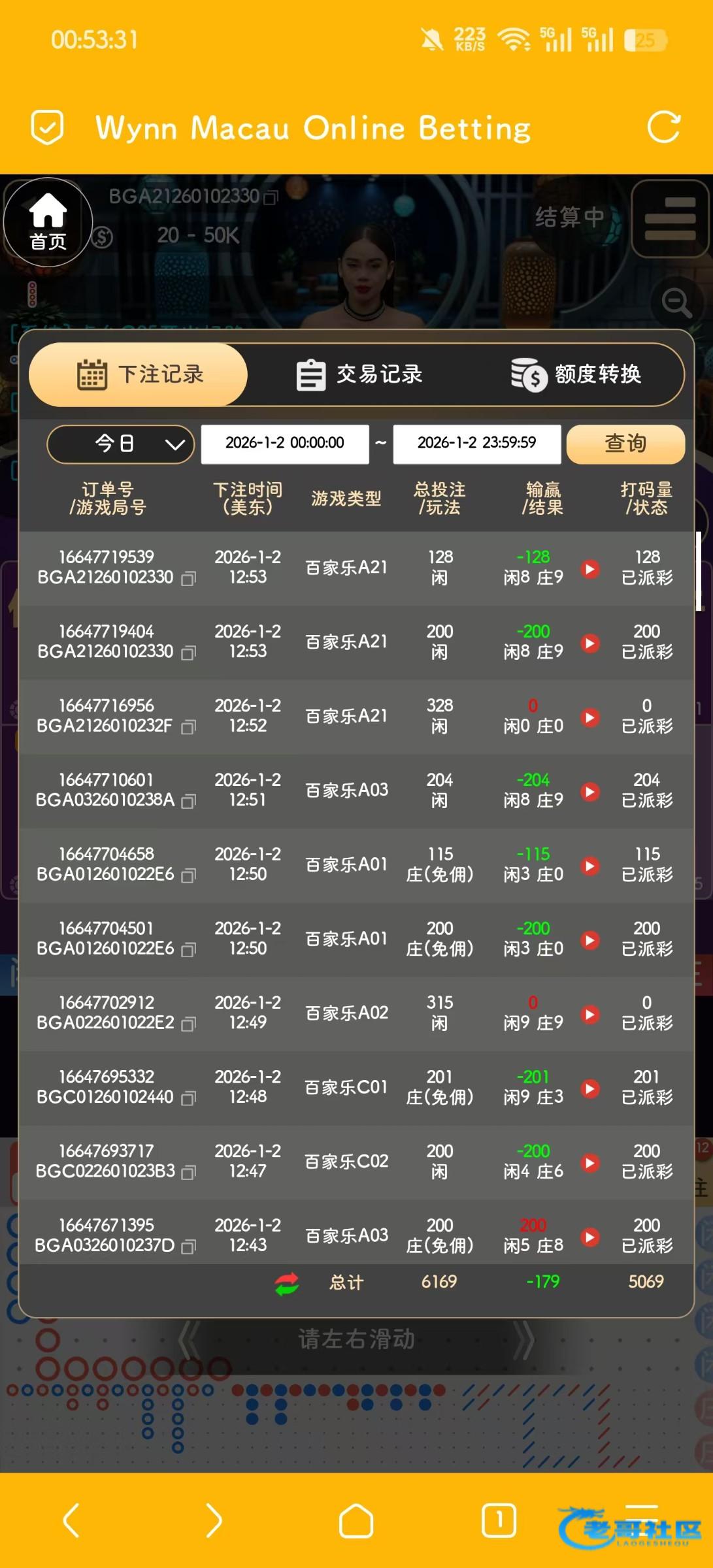713x1568 pixels.
Task: Open the browser tabs switcher
Action: coord(499,1520)
